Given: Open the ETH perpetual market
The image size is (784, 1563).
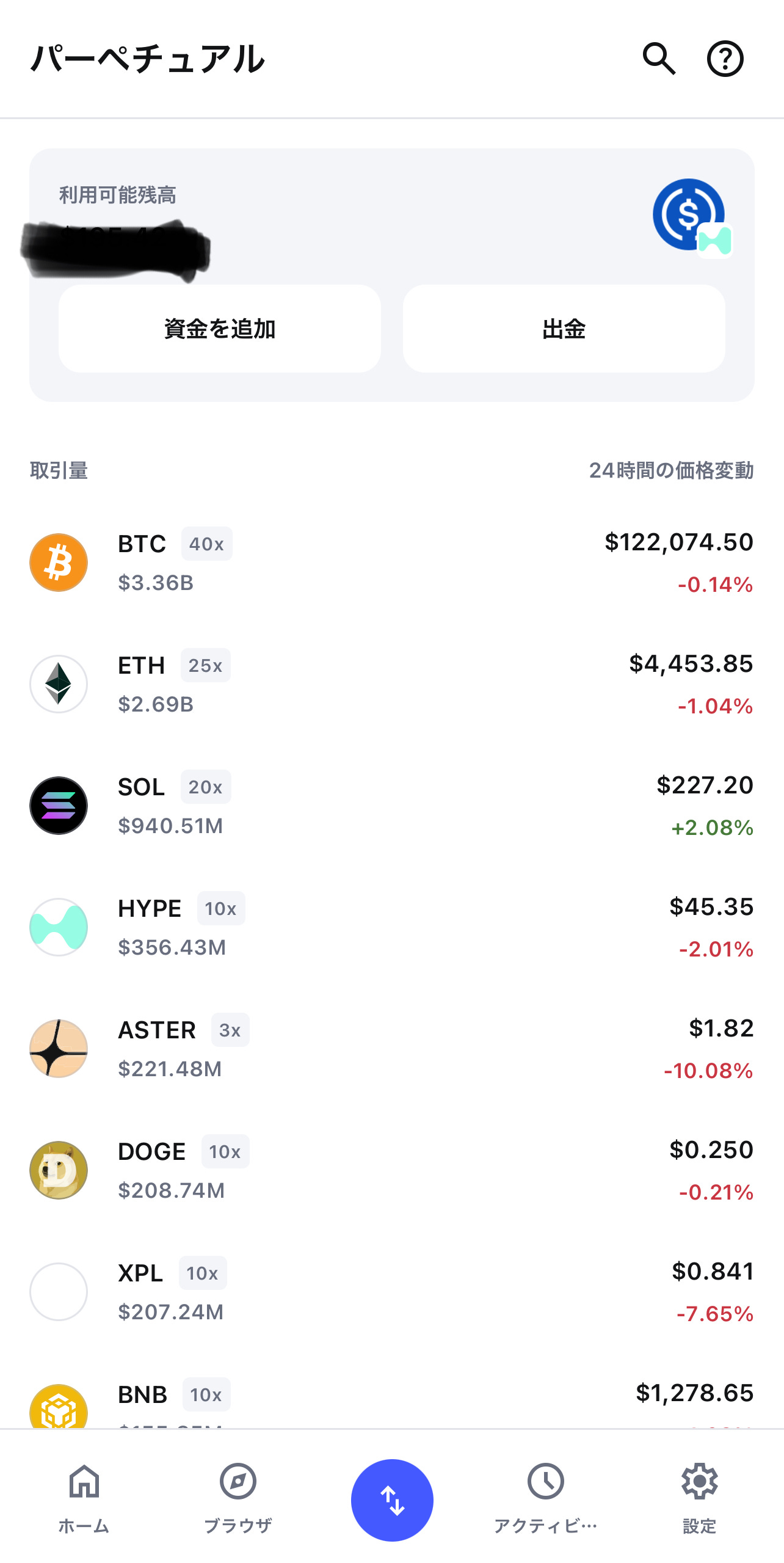Looking at the screenshot, I should [391, 683].
